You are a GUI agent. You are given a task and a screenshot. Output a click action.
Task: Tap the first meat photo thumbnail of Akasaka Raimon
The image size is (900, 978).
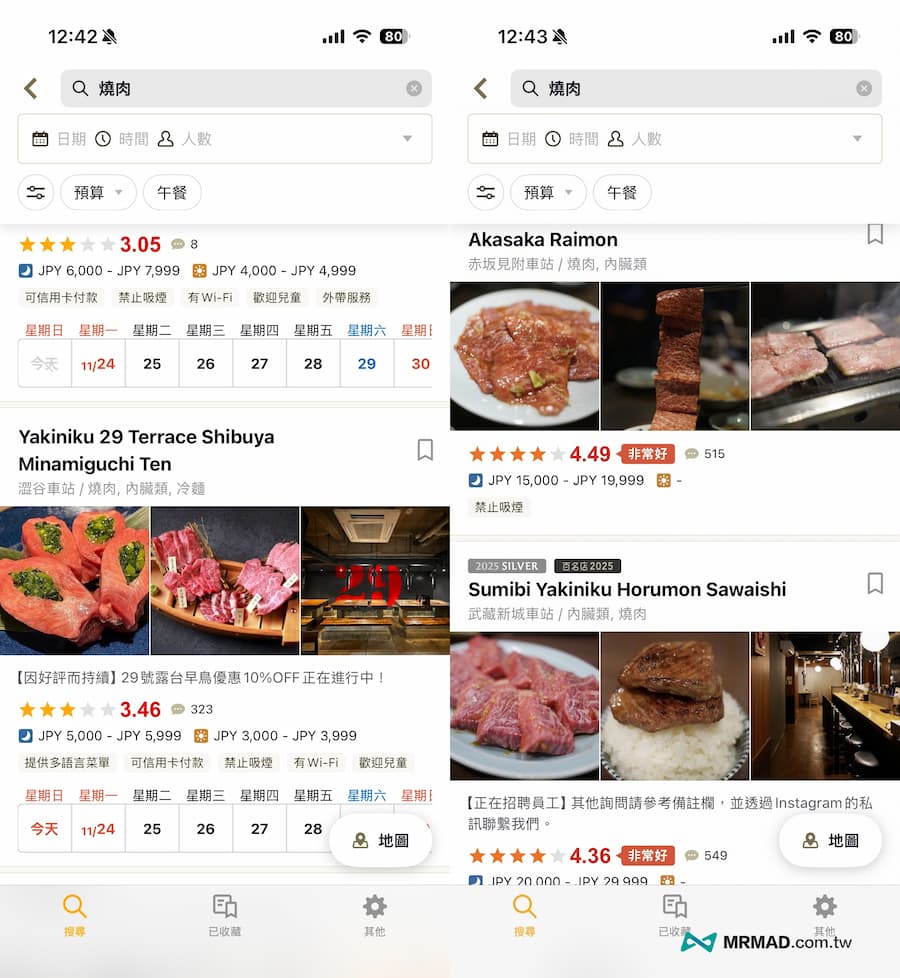point(525,355)
